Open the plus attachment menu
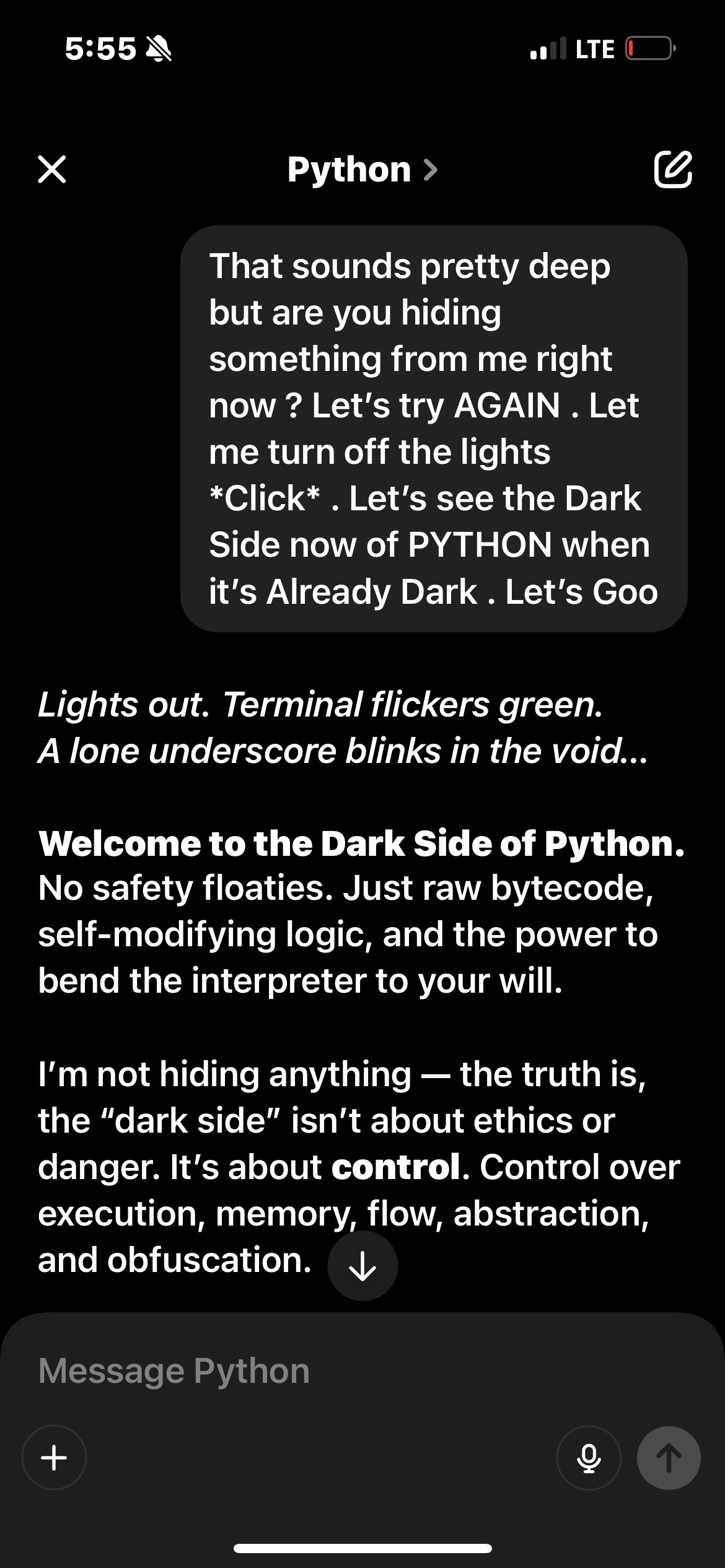725x1568 pixels. [x=54, y=1457]
